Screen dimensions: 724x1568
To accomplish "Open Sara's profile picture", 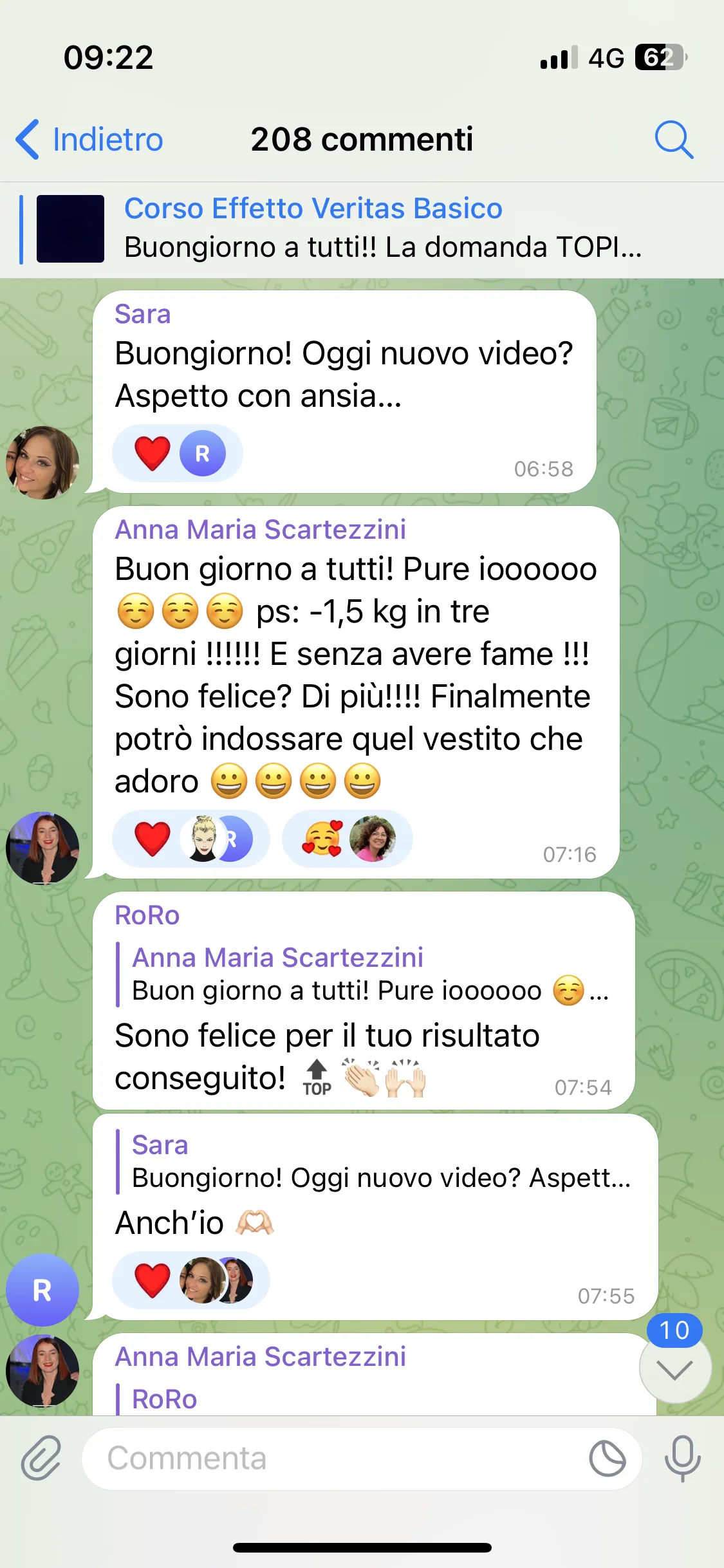I will click(42, 462).
